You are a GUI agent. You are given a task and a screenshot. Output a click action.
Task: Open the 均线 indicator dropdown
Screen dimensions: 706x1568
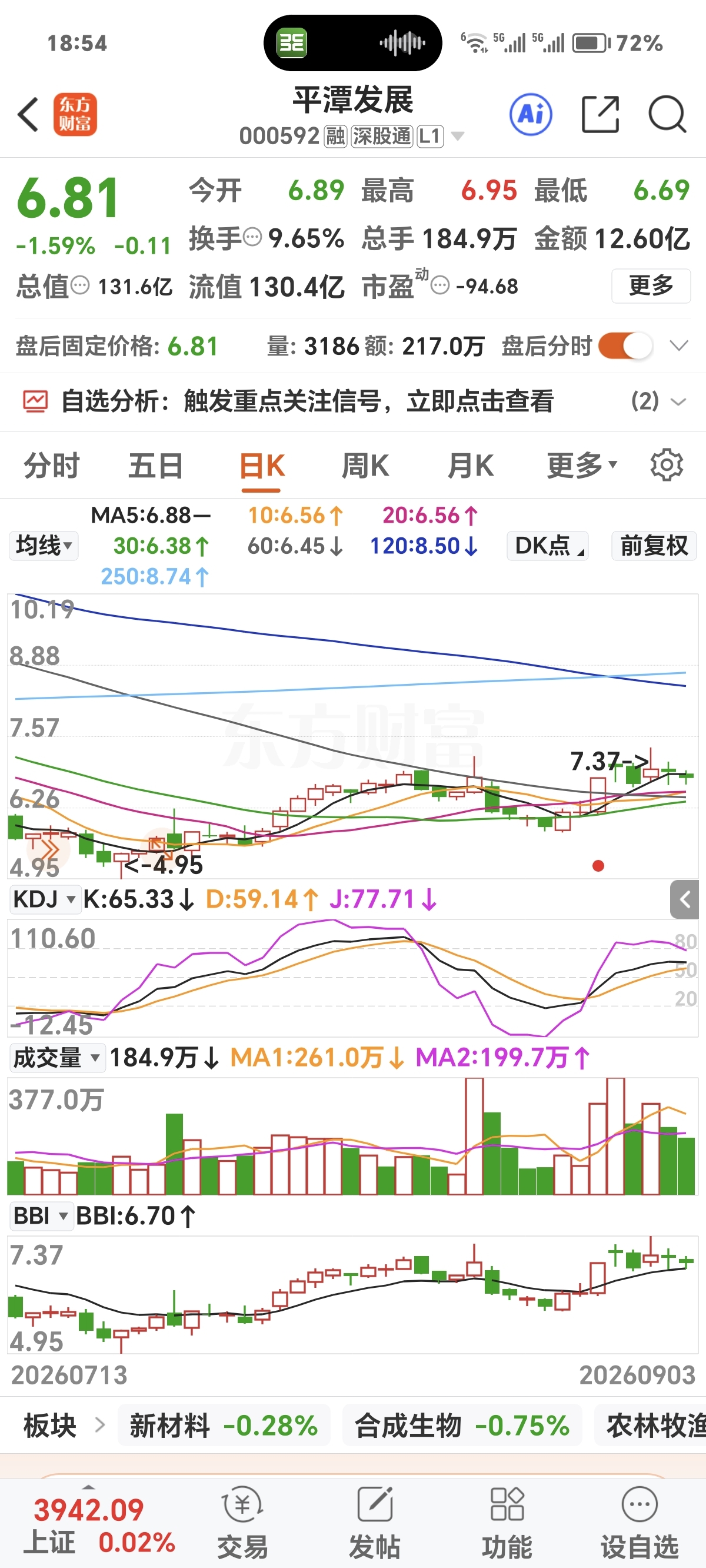(x=43, y=546)
